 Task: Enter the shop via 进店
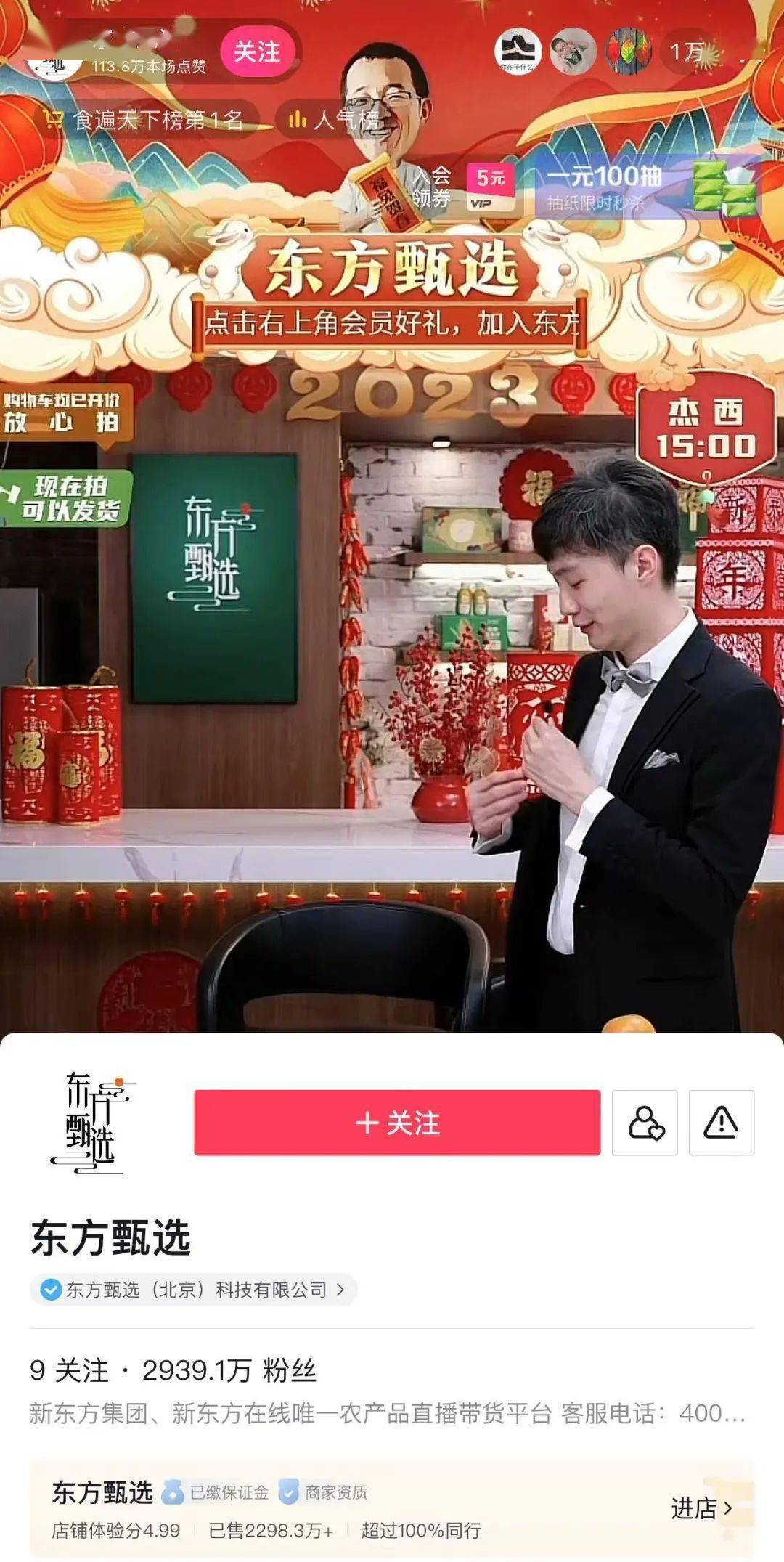(701, 1508)
